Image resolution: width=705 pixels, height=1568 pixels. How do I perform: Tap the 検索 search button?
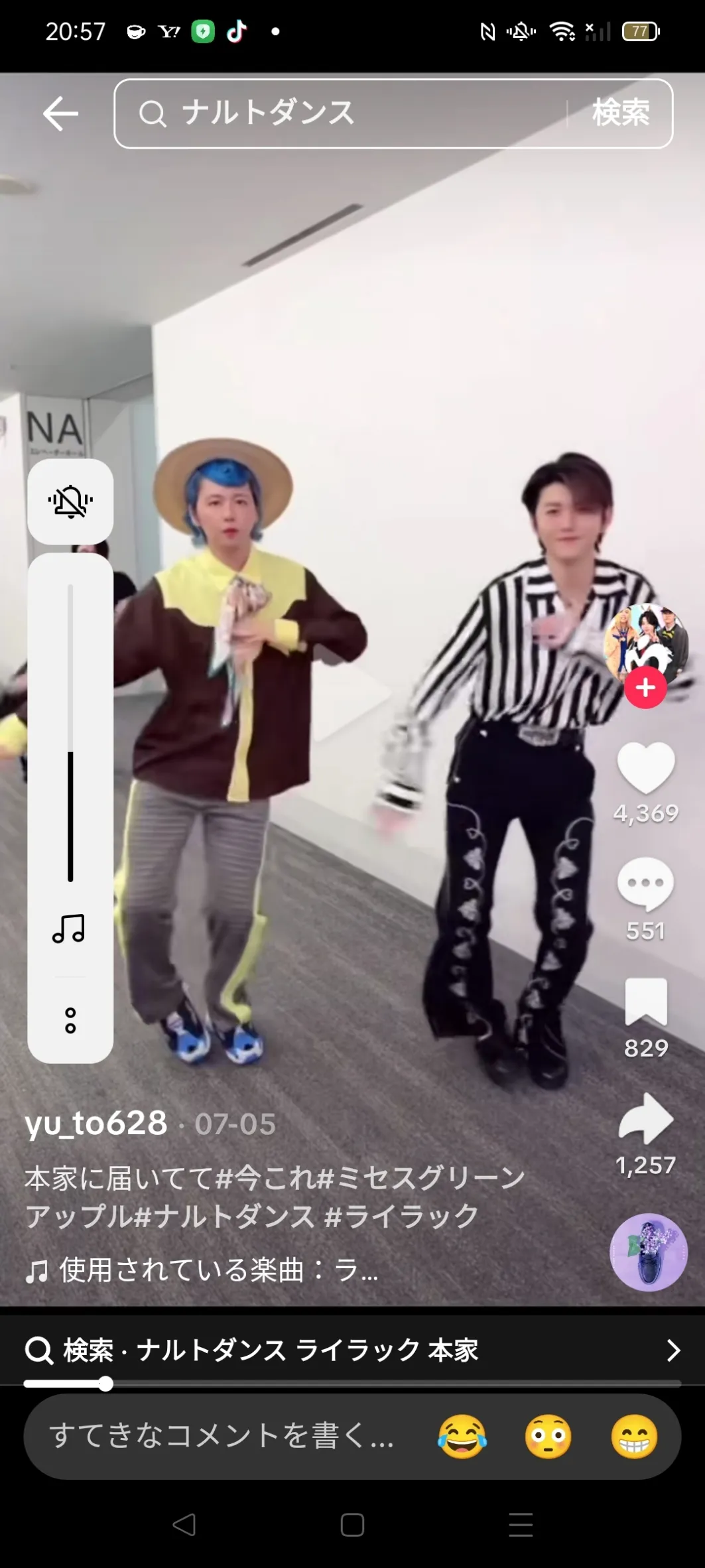(621, 113)
